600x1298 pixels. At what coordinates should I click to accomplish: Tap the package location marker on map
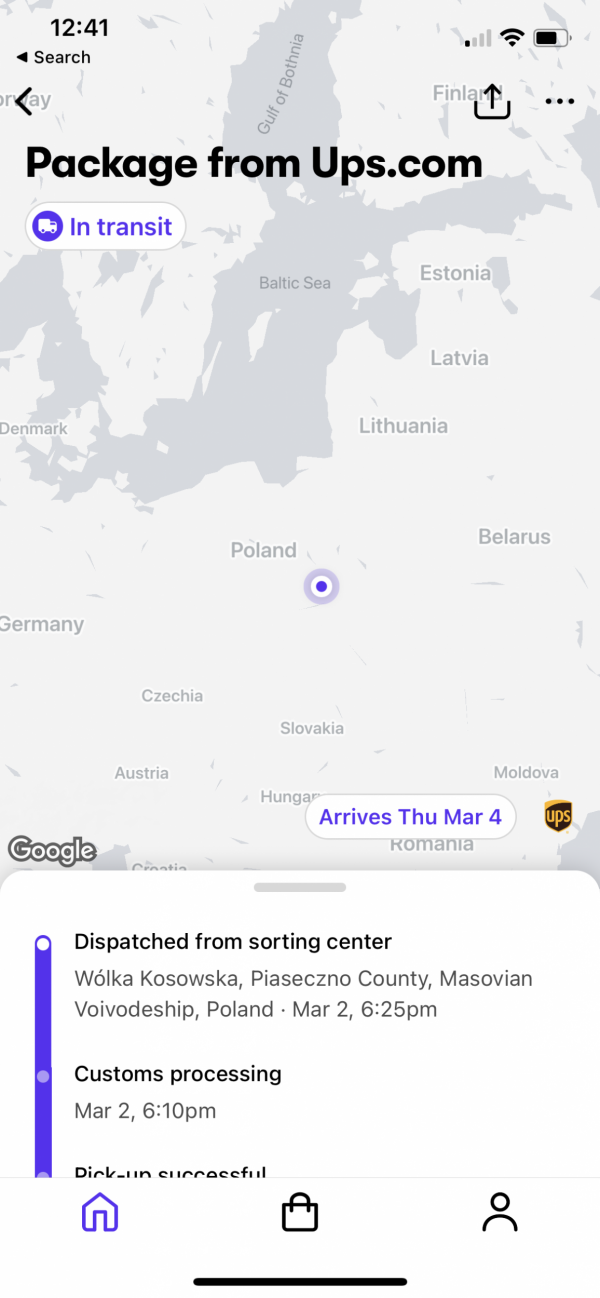tap(321, 587)
